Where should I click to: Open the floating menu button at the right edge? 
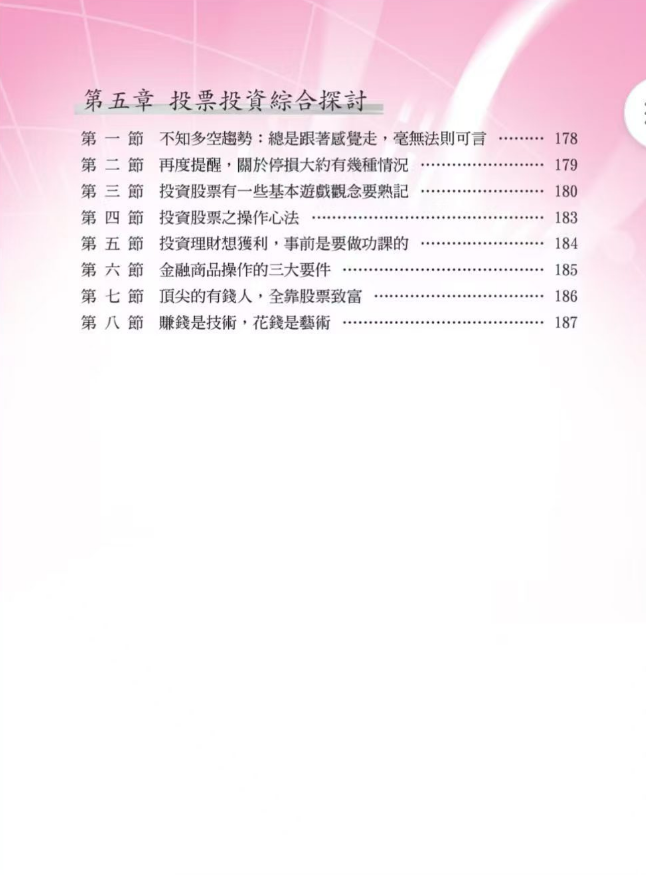637,114
